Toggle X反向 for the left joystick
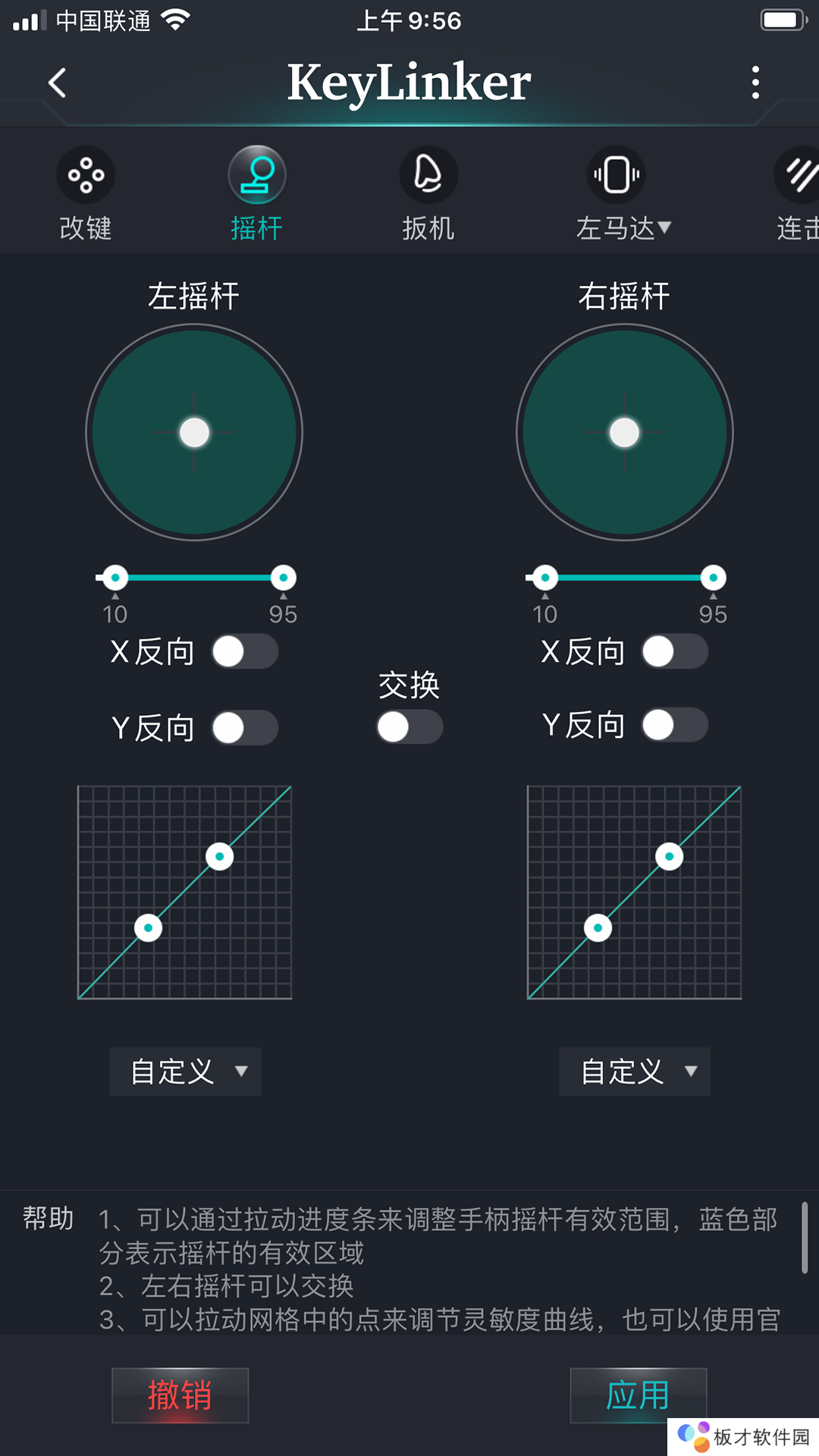The width and height of the screenshot is (819, 1456). (x=245, y=651)
